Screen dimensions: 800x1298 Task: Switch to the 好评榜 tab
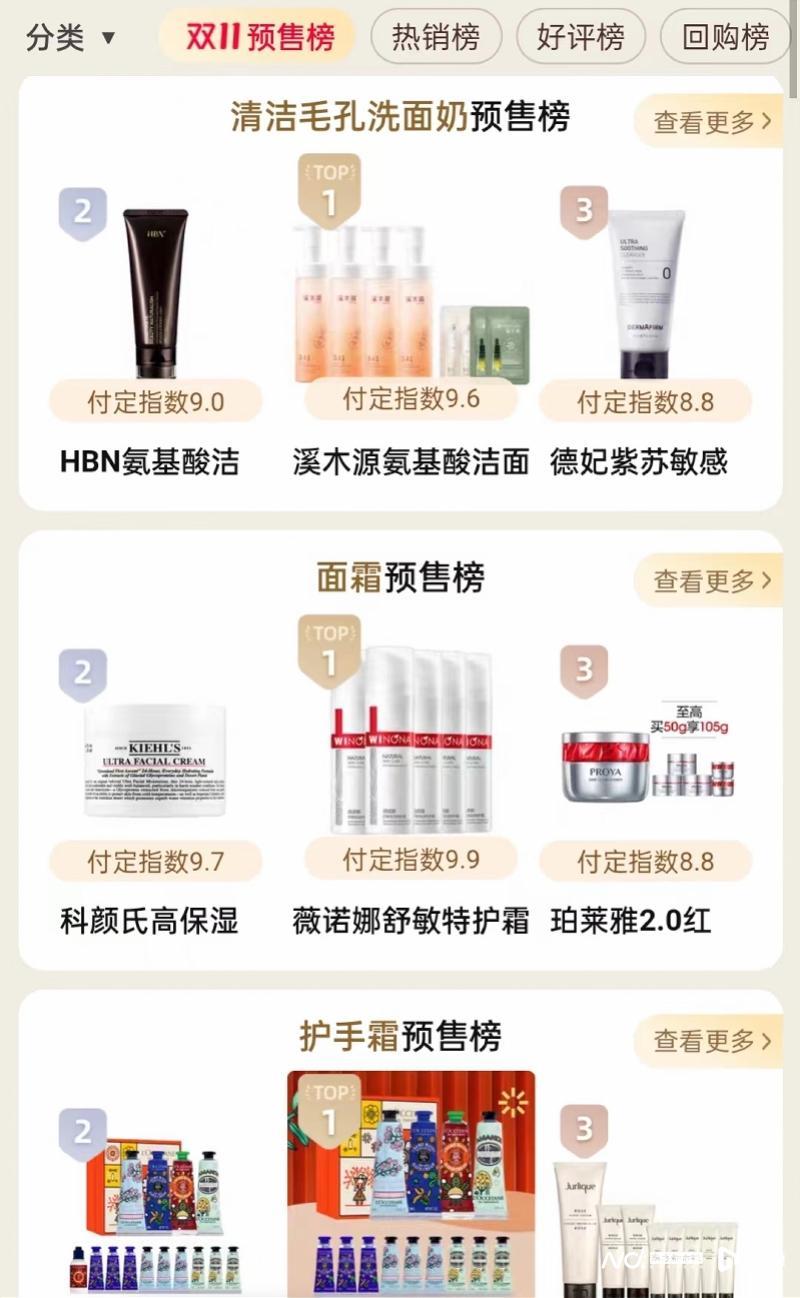pos(580,38)
